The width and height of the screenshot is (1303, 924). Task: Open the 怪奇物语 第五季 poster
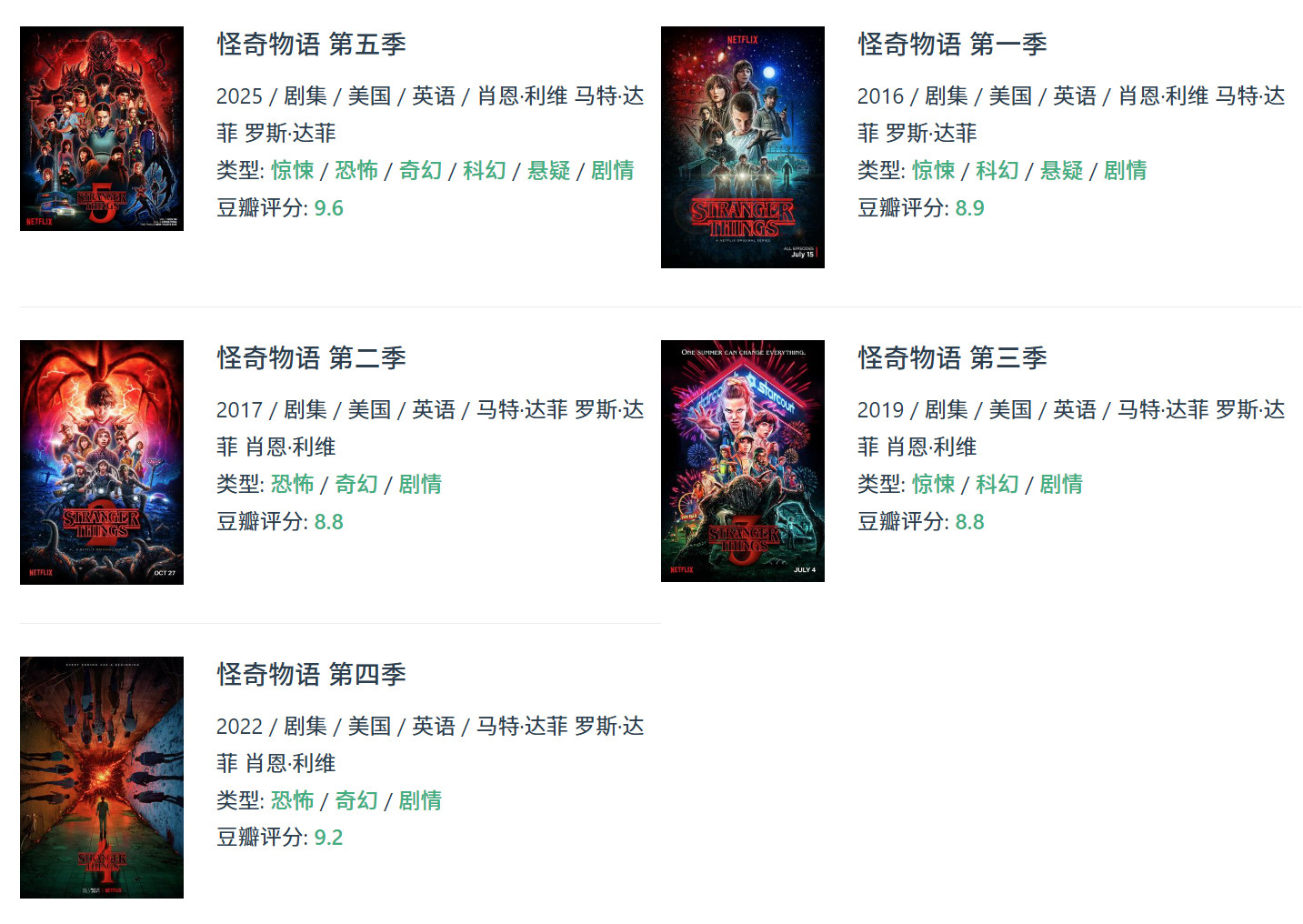(102, 128)
